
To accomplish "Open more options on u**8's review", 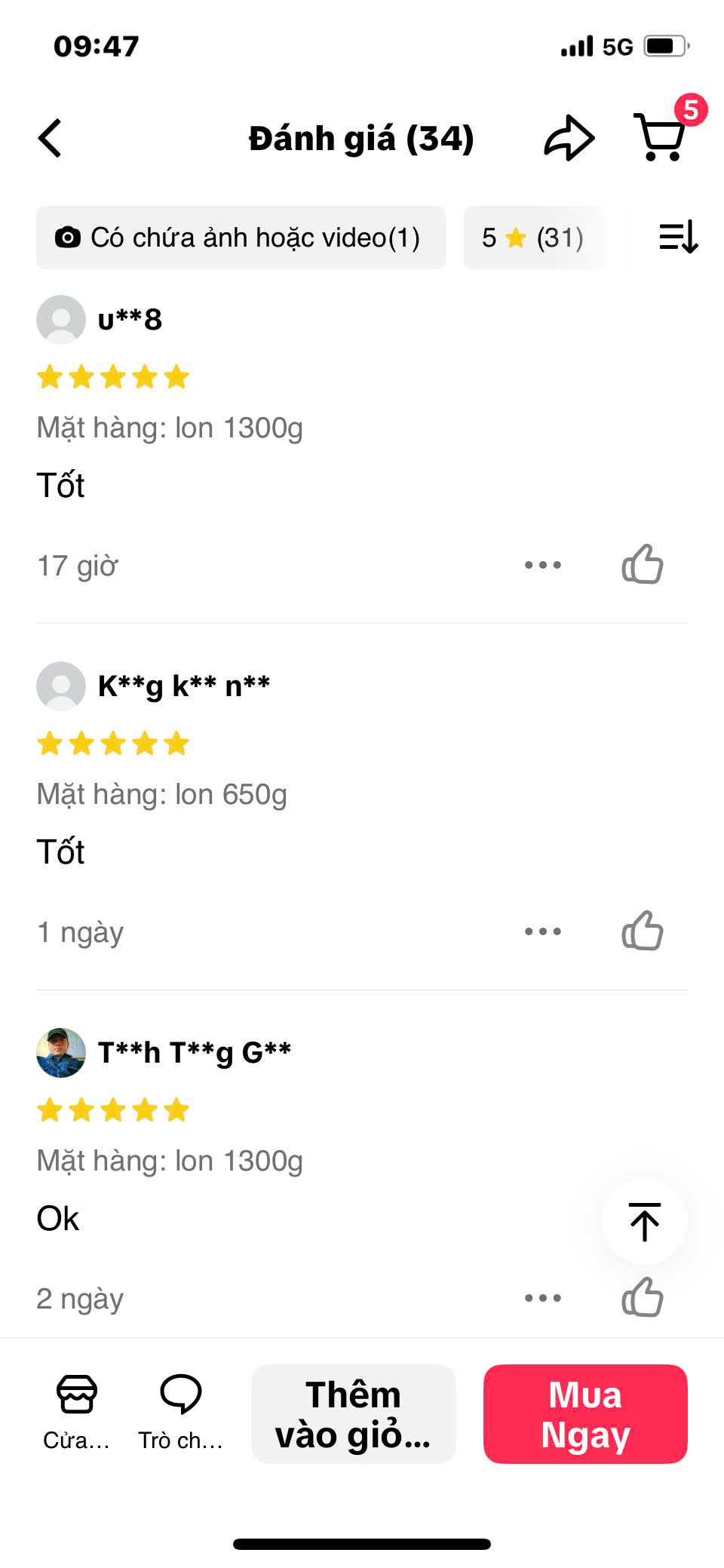I will click(543, 565).
